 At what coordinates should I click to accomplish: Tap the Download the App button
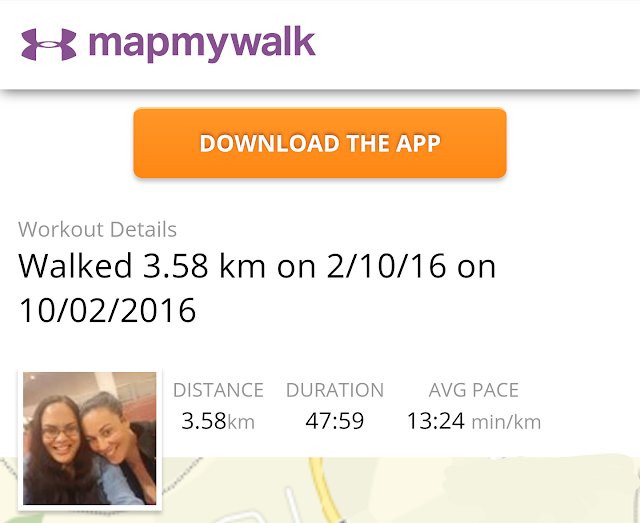320,143
